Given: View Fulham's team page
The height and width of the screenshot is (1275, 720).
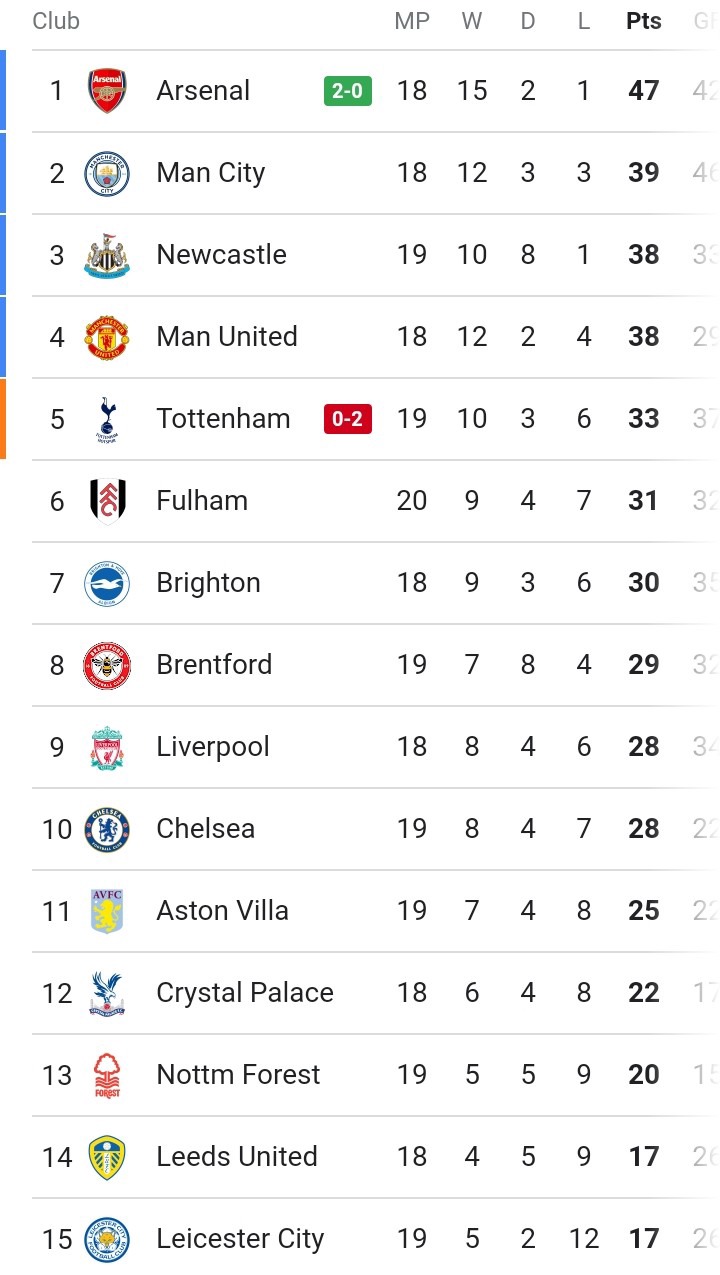Looking at the screenshot, I should [x=376, y=501].
